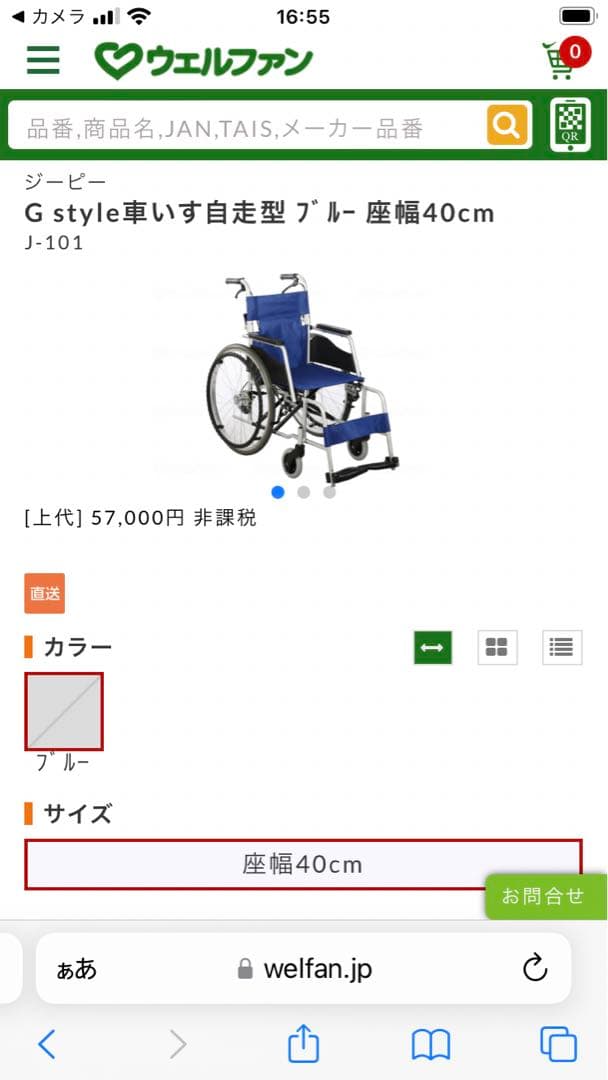Switch to grid view layout
The width and height of the screenshot is (608, 1080).
(497, 647)
